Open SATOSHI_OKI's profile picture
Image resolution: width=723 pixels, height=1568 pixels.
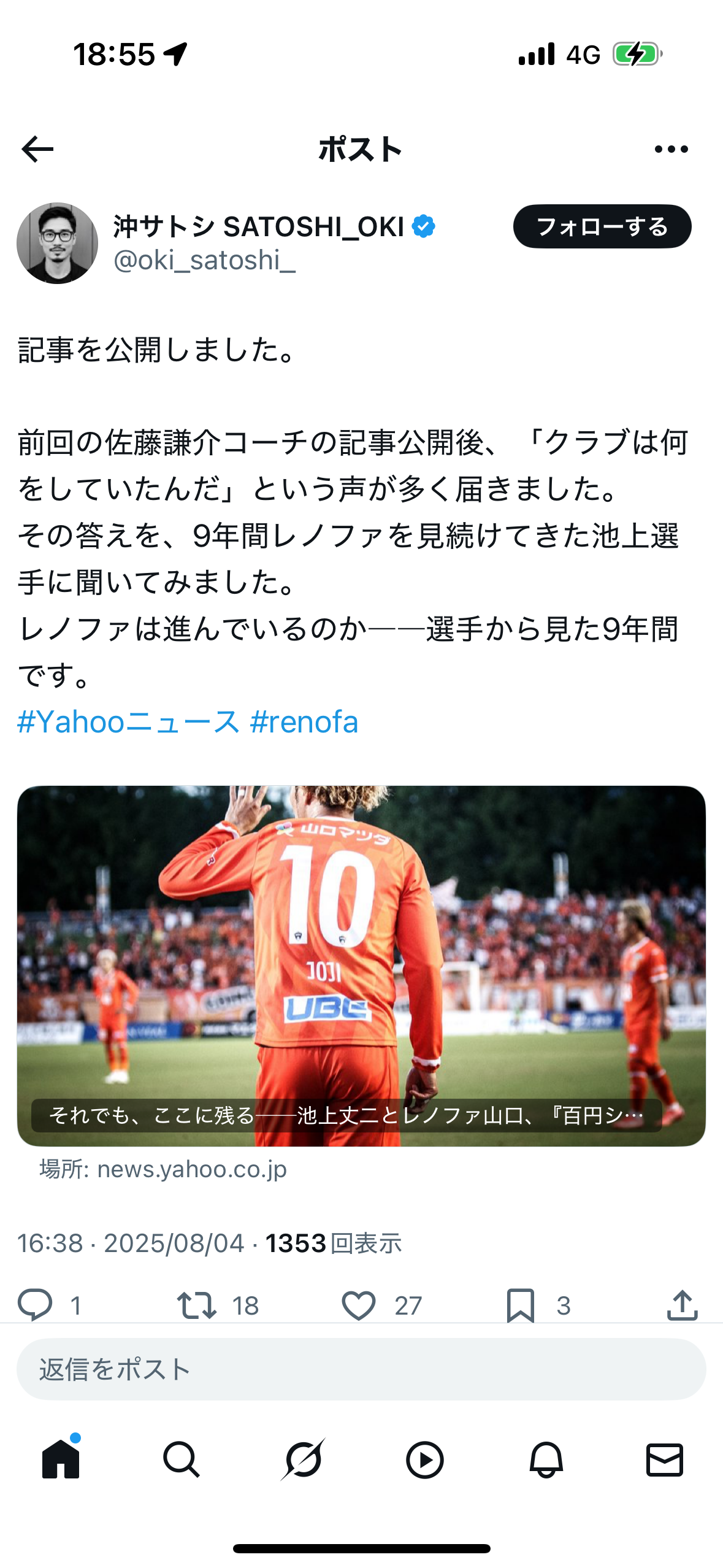click(x=57, y=243)
